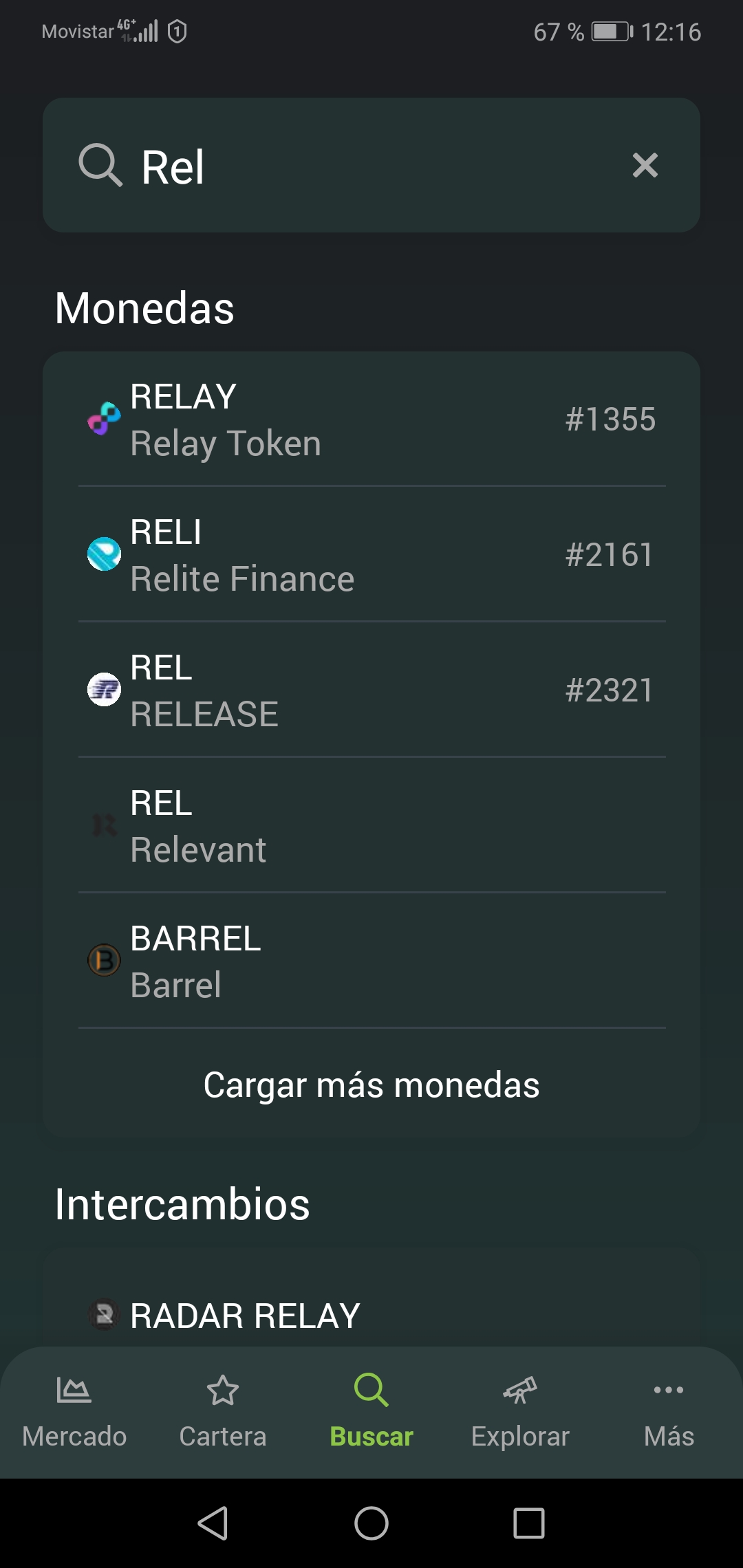Open the RELAY Relay Token coin

coord(371,420)
